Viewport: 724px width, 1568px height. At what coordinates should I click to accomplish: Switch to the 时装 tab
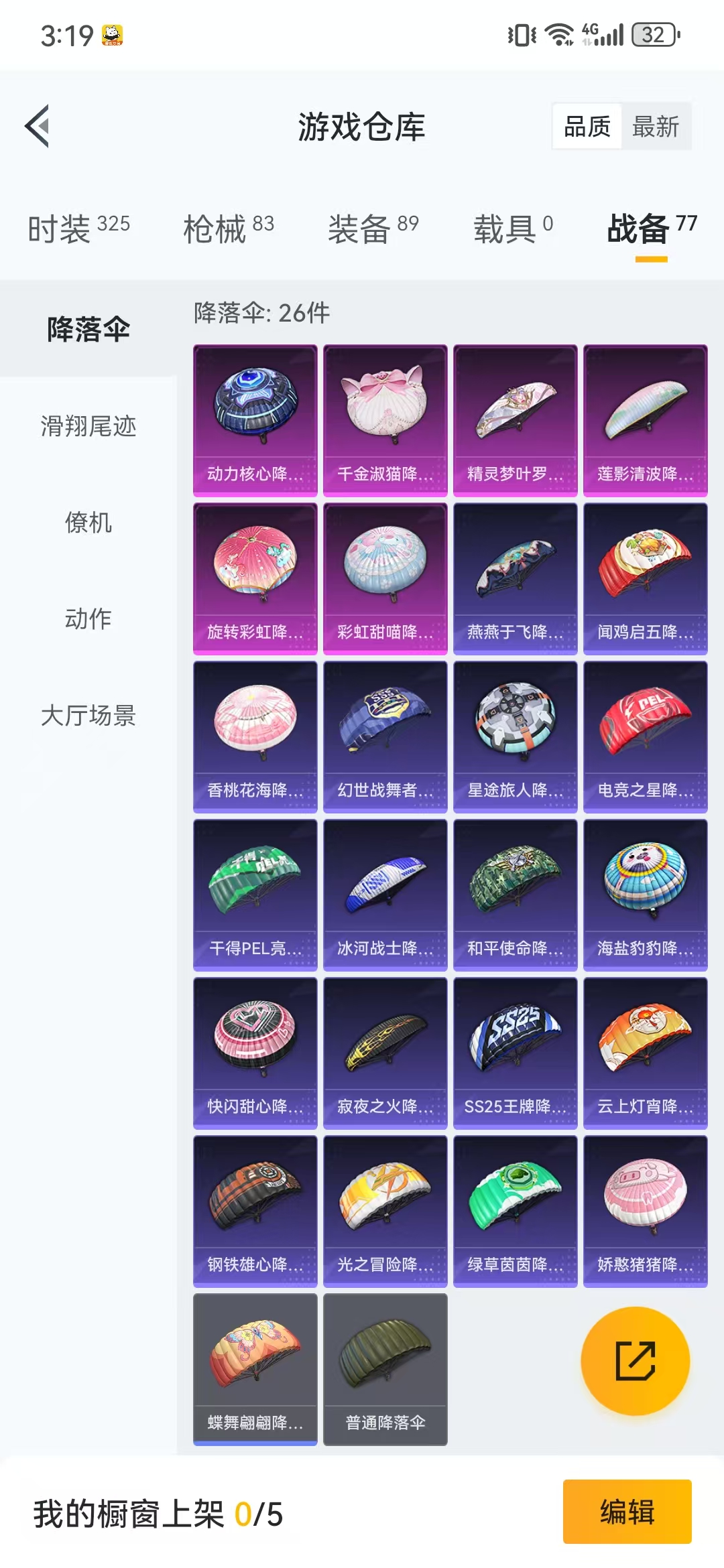click(79, 228)
